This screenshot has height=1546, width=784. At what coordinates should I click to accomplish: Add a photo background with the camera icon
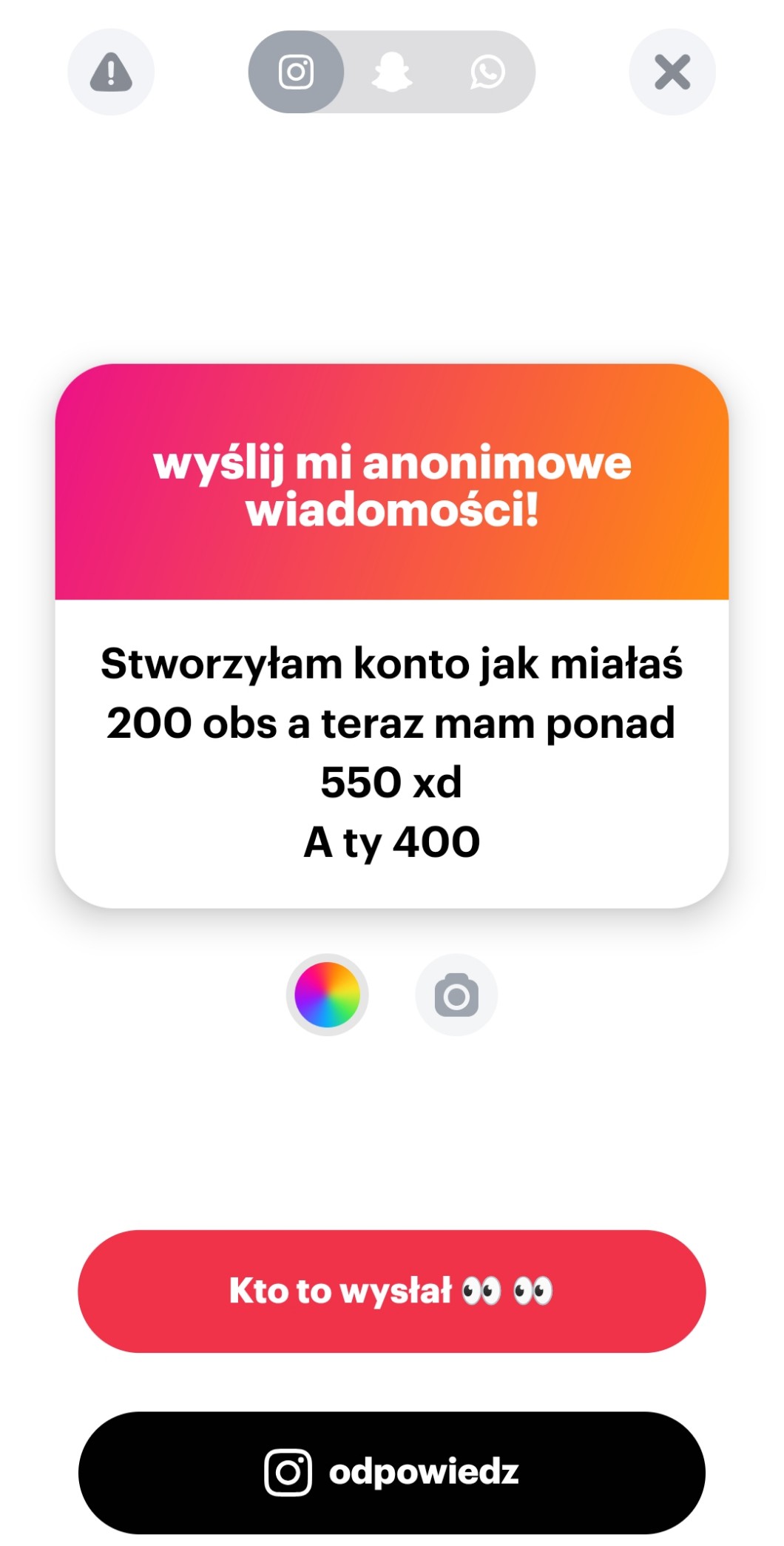tap(456, 995)
